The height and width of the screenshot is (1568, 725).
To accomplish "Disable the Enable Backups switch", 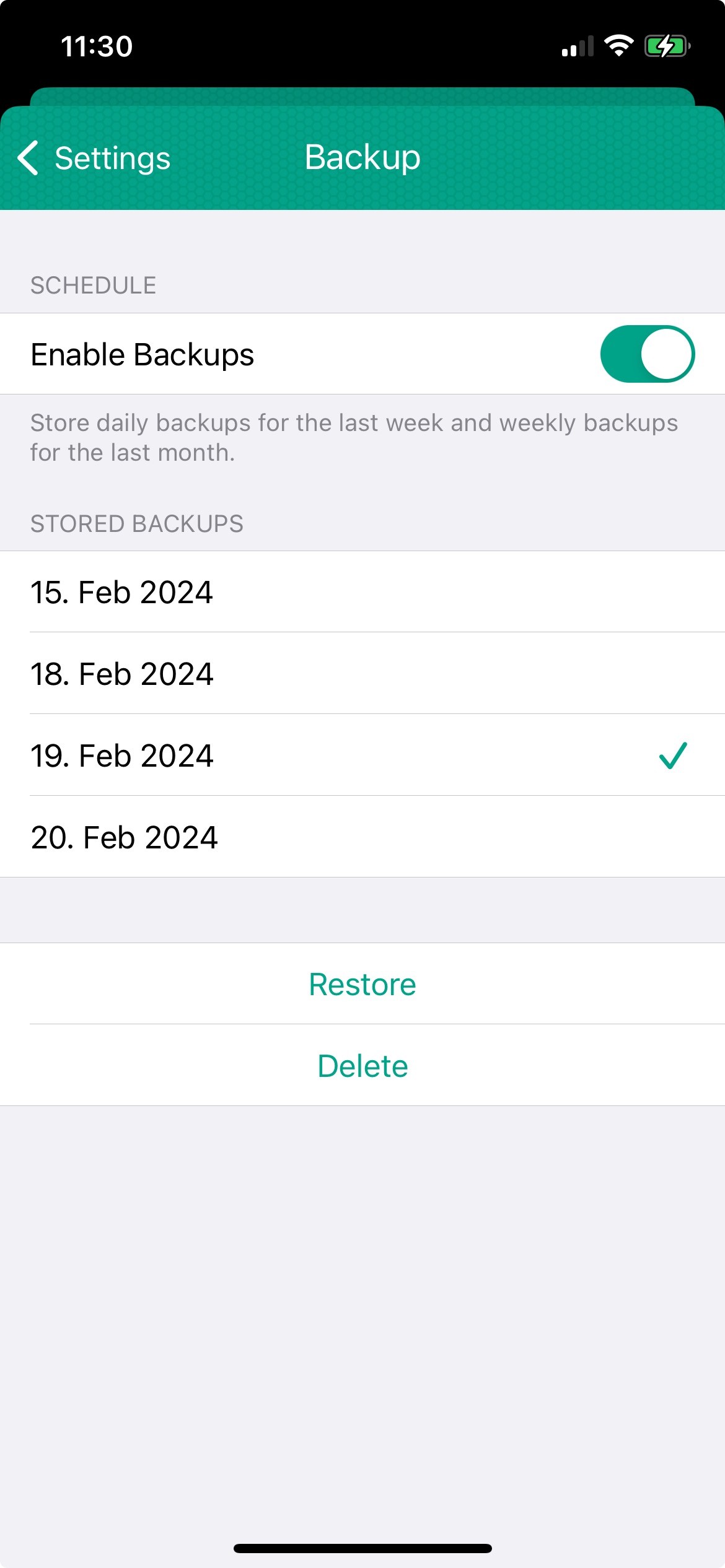I will pos(647,354).
